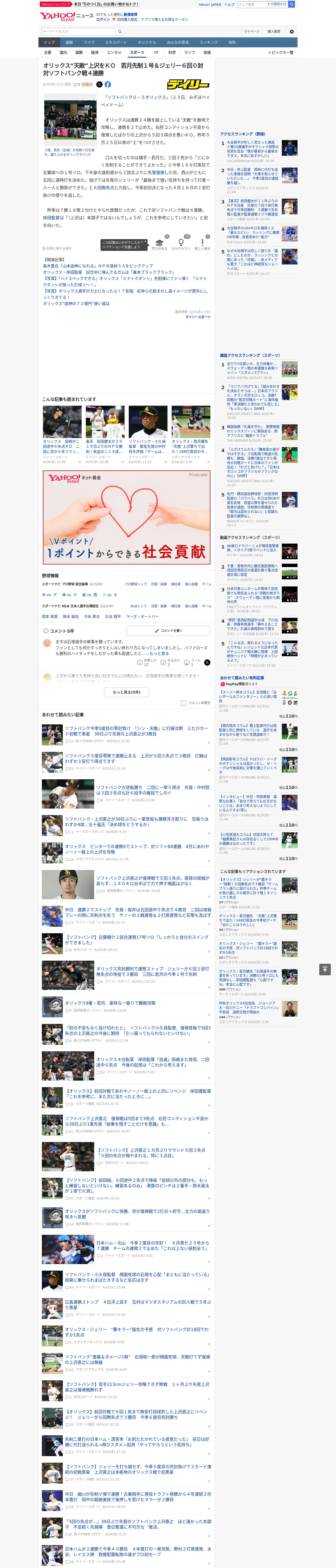Open トピックス一覧 link
This screenshot has height=1568, width=336.
click(x=281, y=52)
